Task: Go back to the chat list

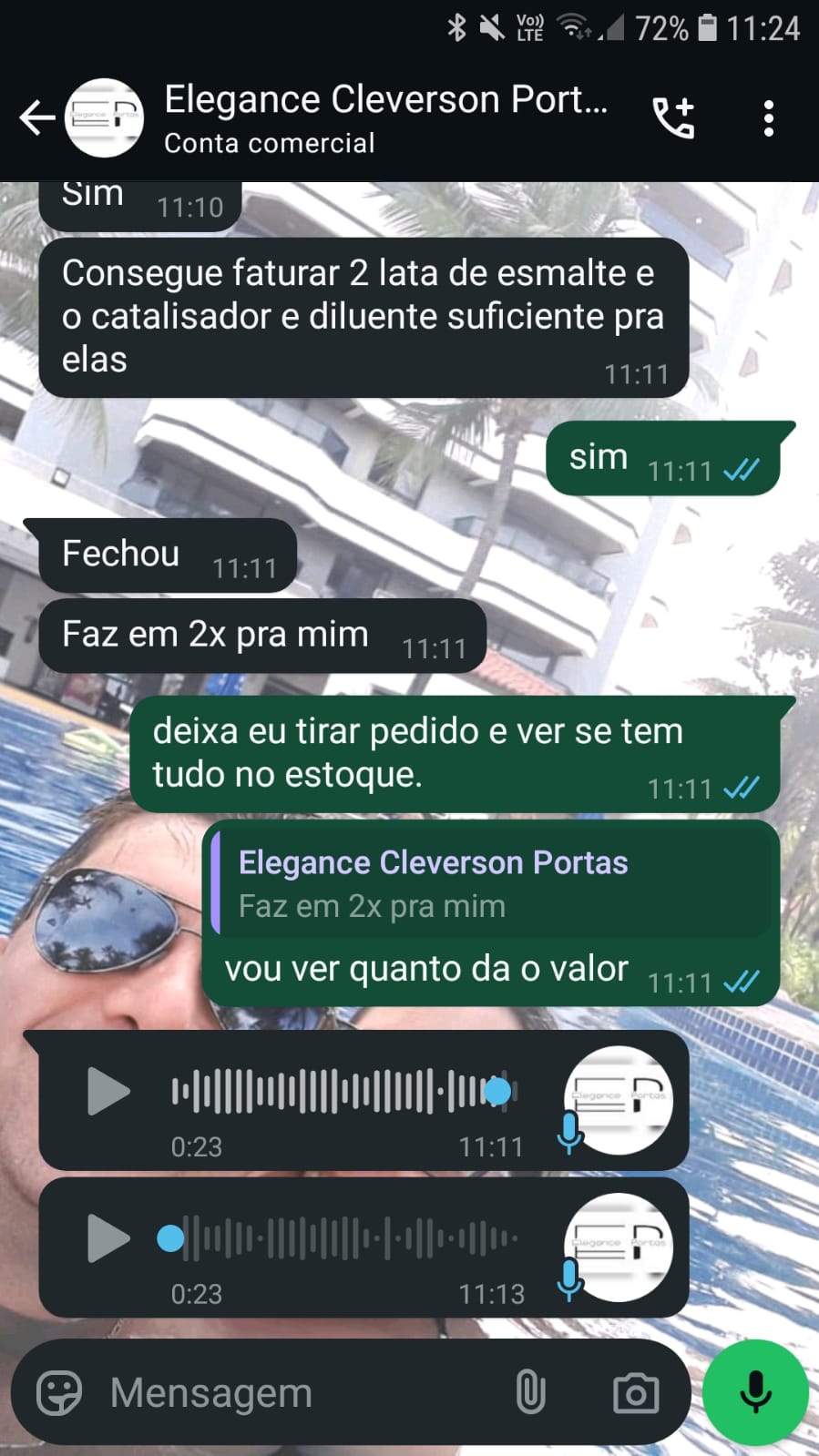Action: (x=36, y=118)
